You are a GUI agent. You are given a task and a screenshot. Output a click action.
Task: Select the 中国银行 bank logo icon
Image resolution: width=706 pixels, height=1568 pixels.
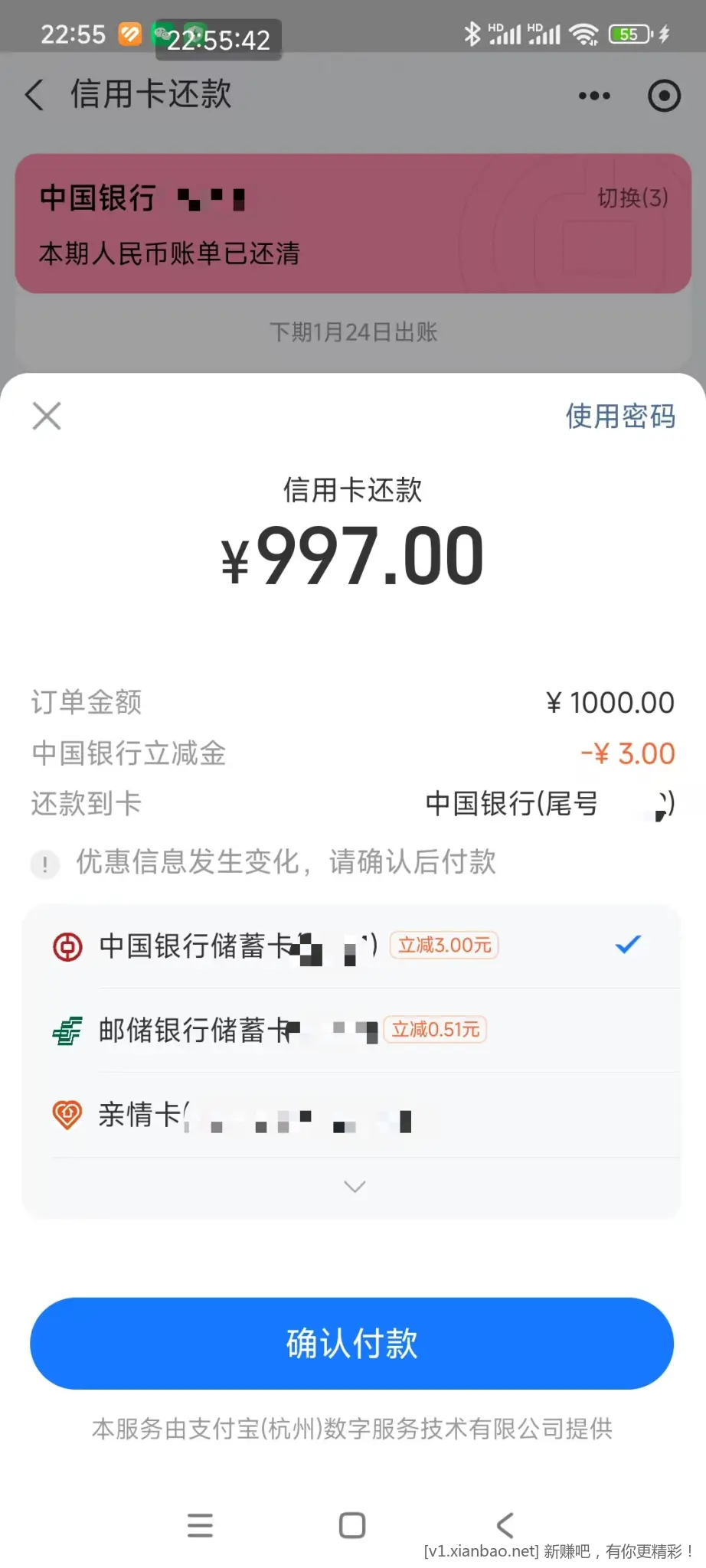[x=67, y=946]
